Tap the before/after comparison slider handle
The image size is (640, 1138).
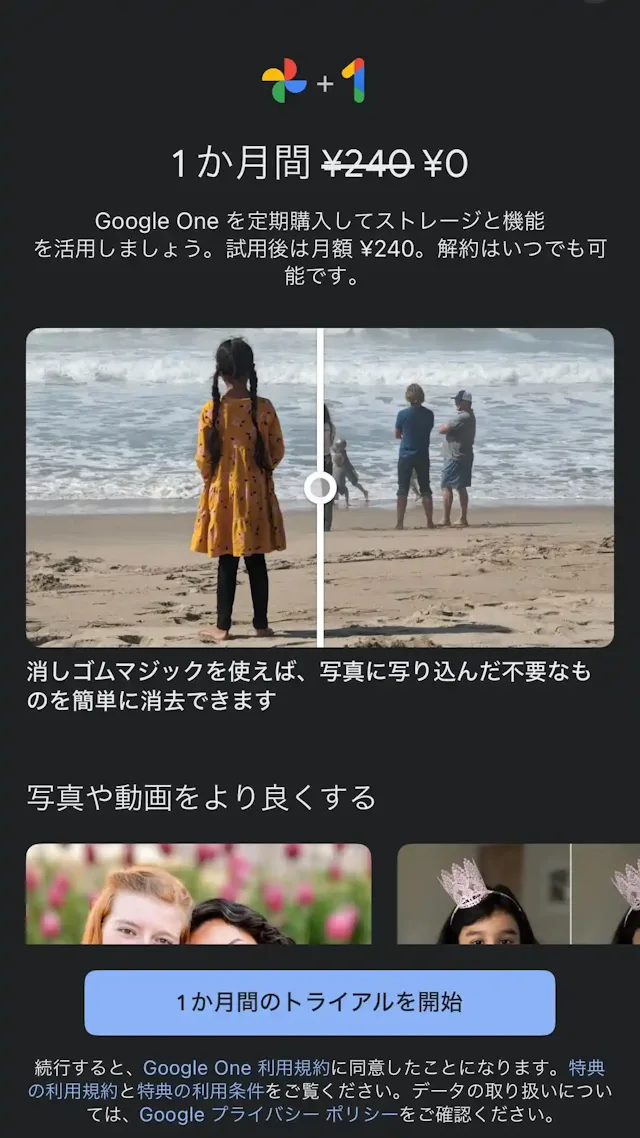320,488
